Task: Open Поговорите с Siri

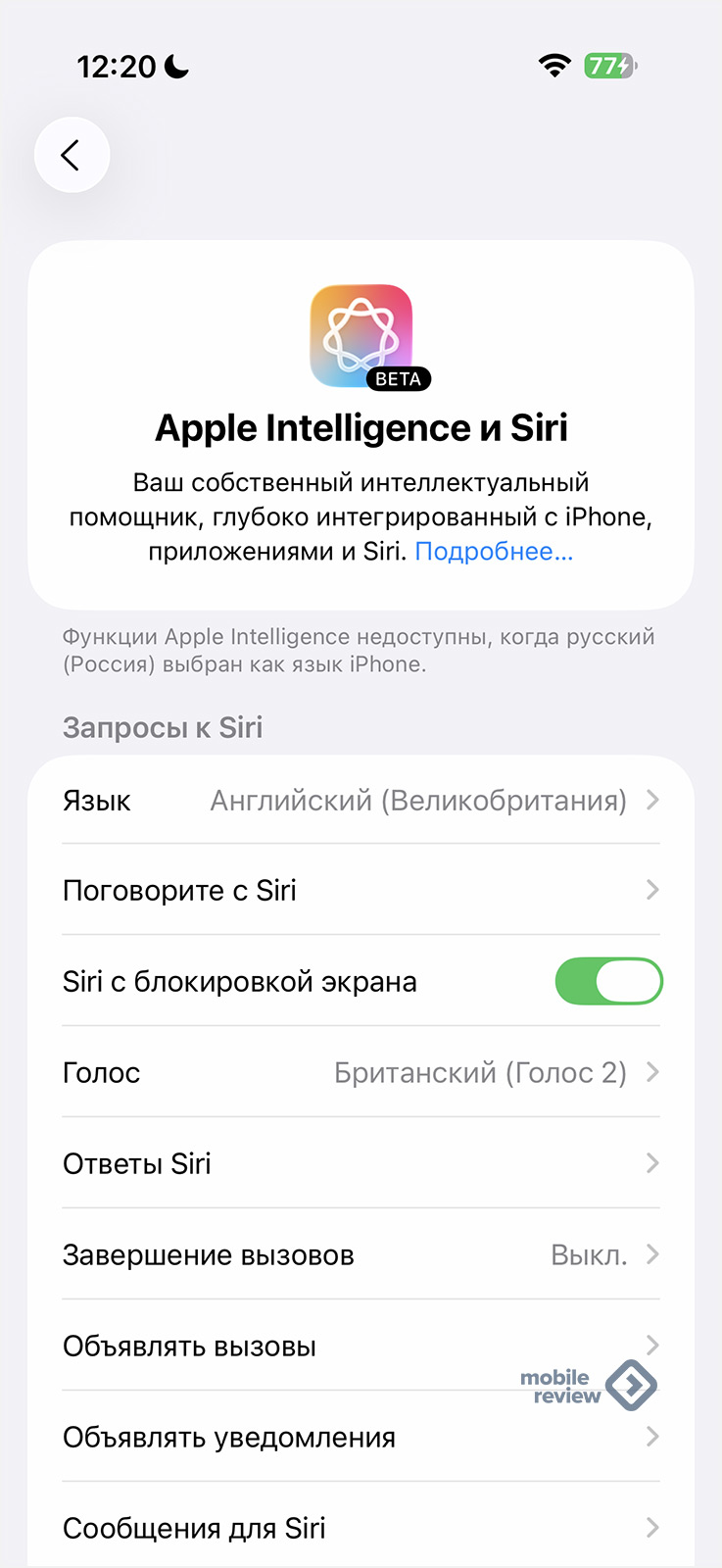Action: pos(361,891)
